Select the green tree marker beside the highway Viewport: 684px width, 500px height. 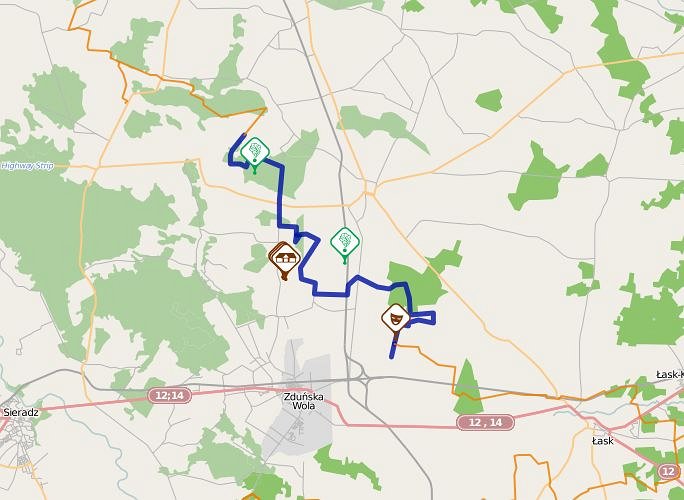click(345, 242)
